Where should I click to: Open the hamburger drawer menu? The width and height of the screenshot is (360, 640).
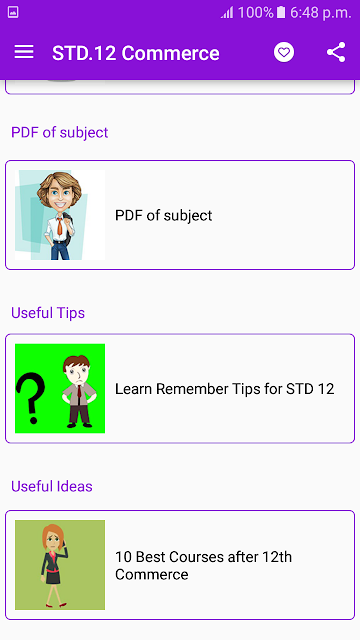(x=24, y=52)
